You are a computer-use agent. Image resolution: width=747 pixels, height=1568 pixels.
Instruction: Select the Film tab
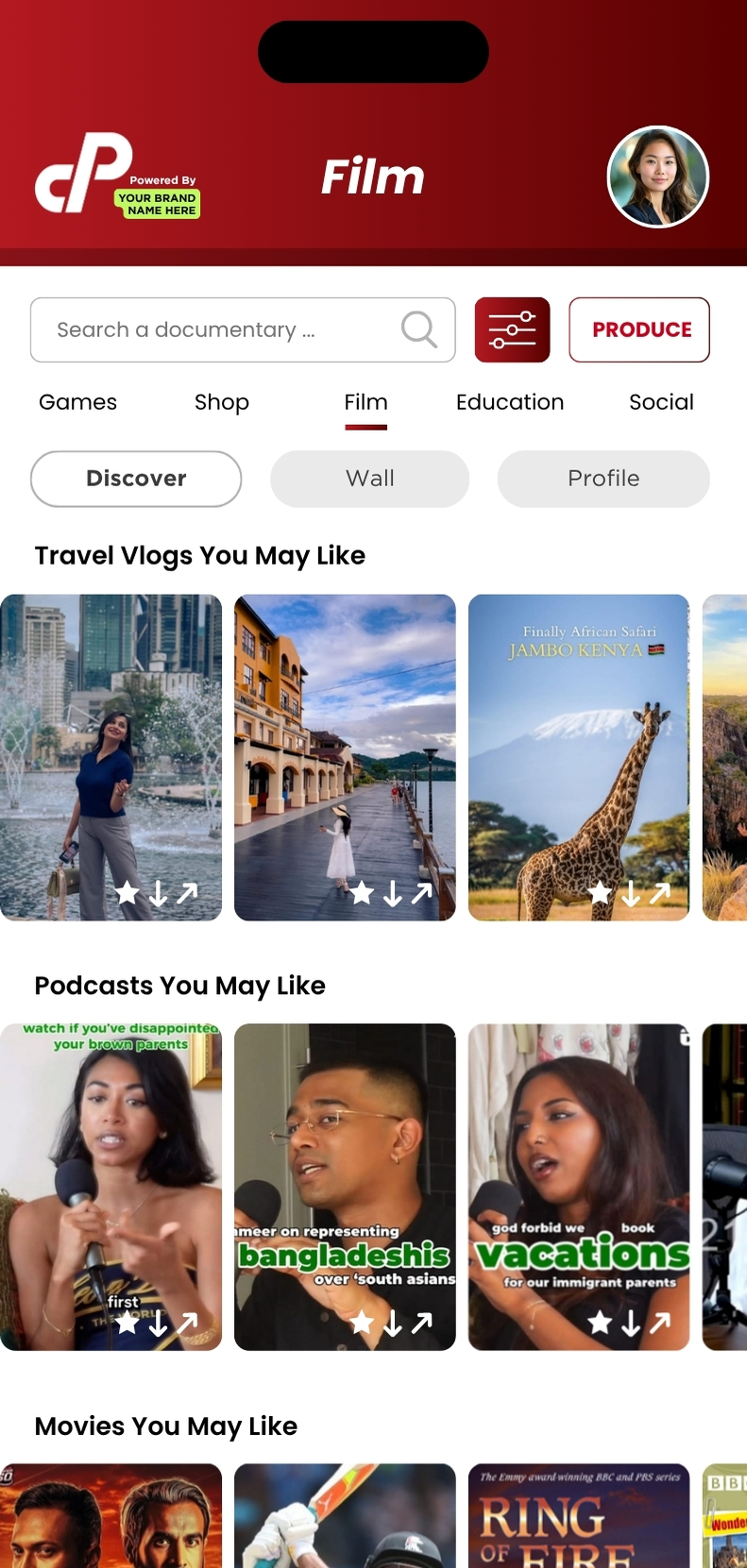(x=365, y=402)
